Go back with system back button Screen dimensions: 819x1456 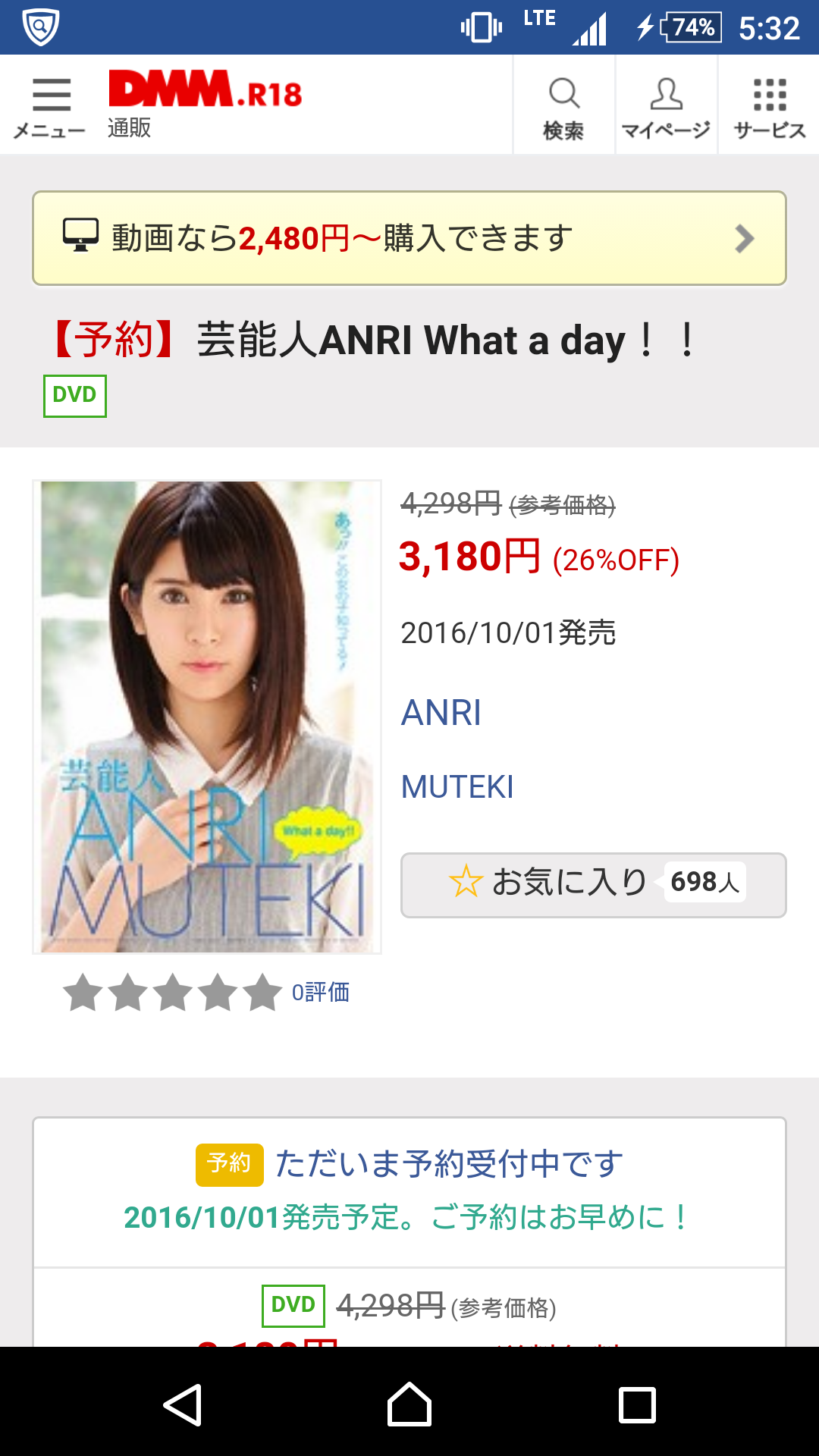[x=182, y=1404]
